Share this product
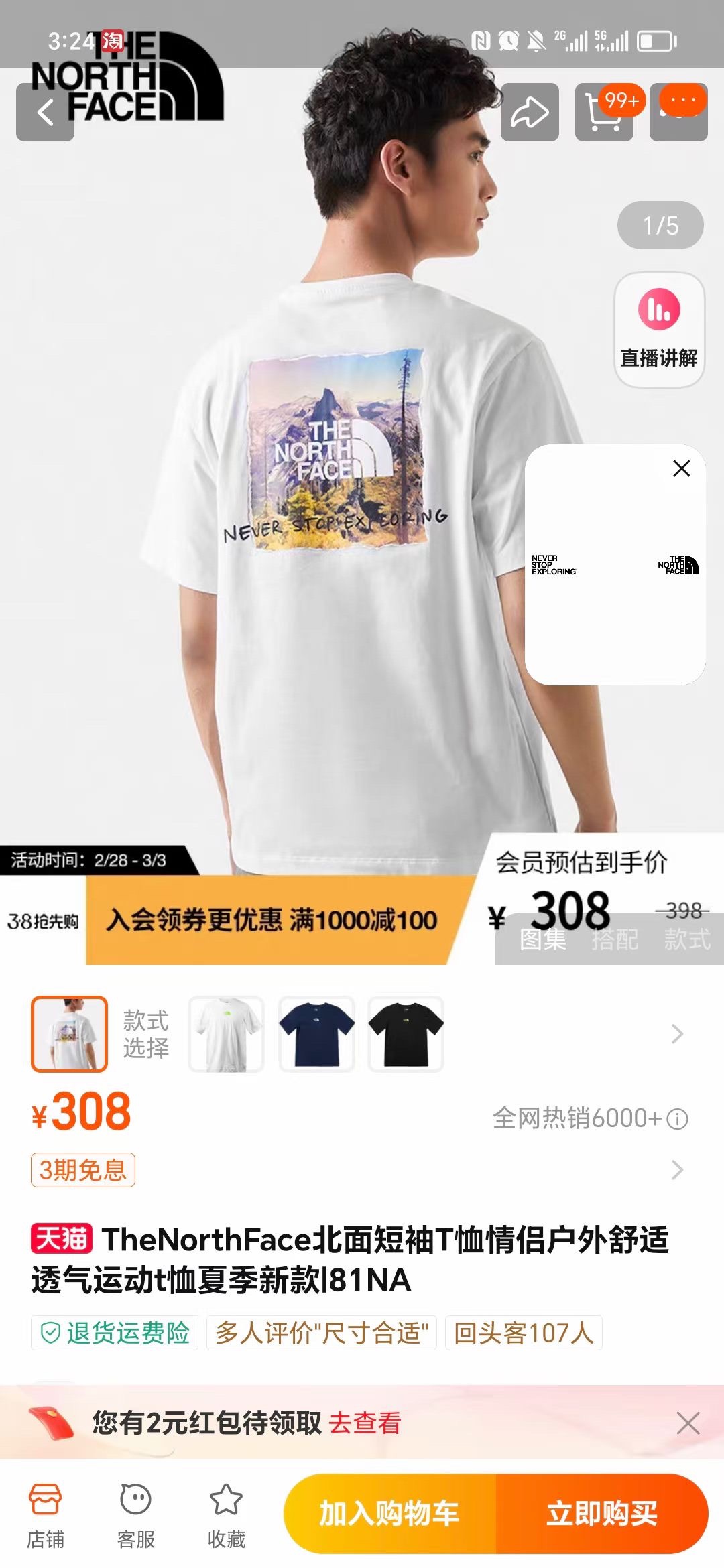Viewport: 724px width, 1568px height. [x=530, y=113]
